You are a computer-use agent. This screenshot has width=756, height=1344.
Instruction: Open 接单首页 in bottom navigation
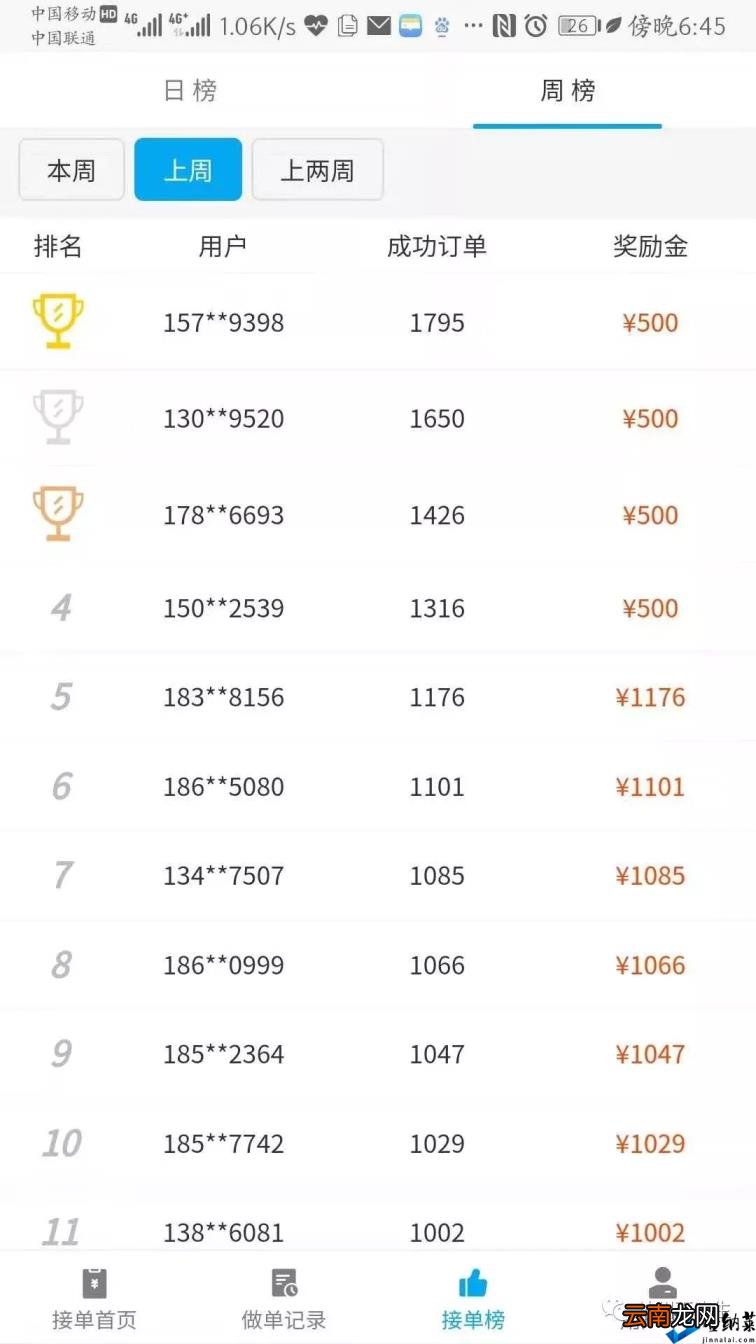94,1298
